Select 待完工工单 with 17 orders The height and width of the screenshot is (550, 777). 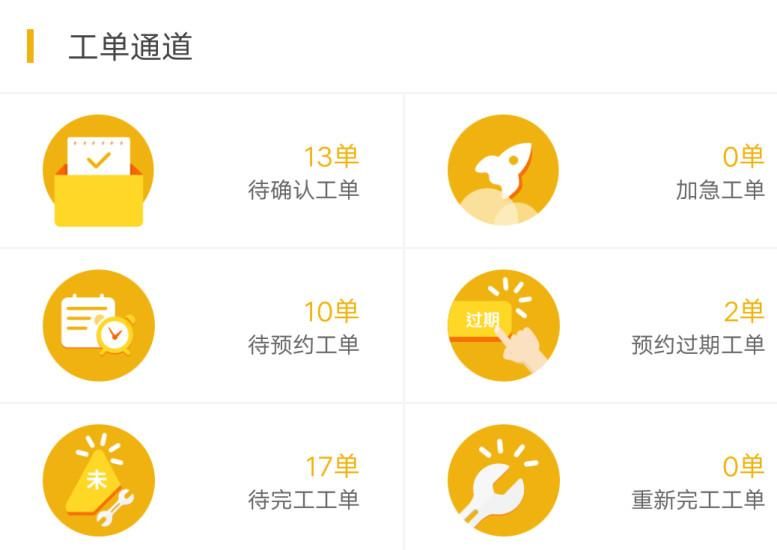tap(202, 477)
